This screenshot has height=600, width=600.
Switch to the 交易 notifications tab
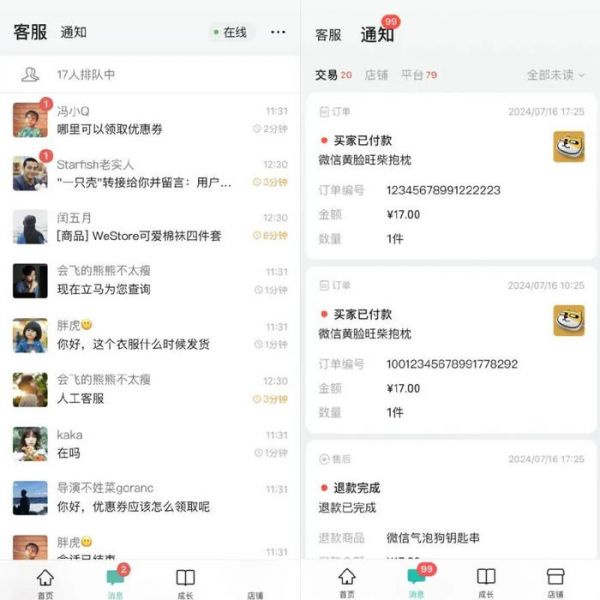point(332,75)
